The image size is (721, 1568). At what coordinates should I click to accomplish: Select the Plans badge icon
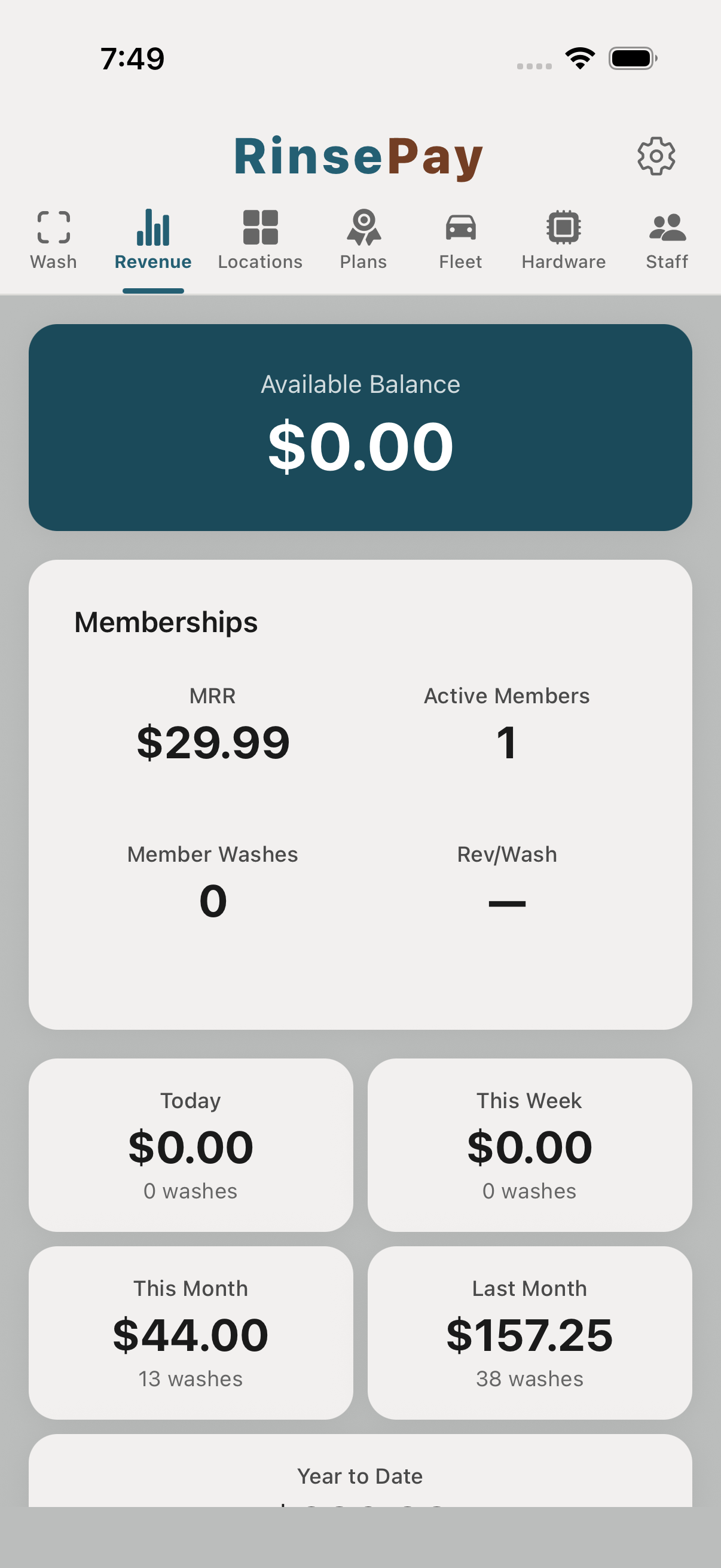point(363,228)
